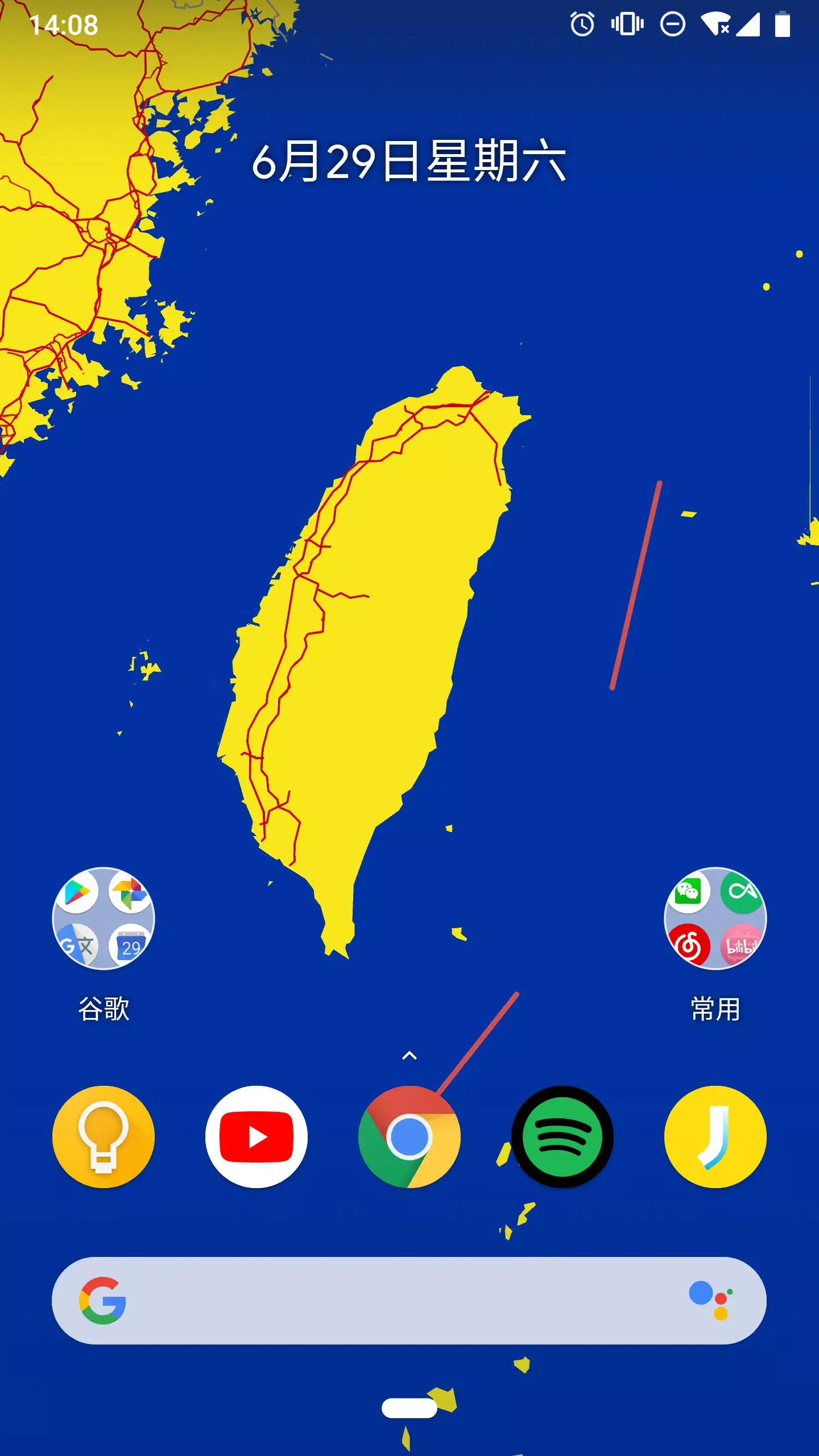
Task: Activate Google Assistant in the search bar
Action: coord(710,1300)
